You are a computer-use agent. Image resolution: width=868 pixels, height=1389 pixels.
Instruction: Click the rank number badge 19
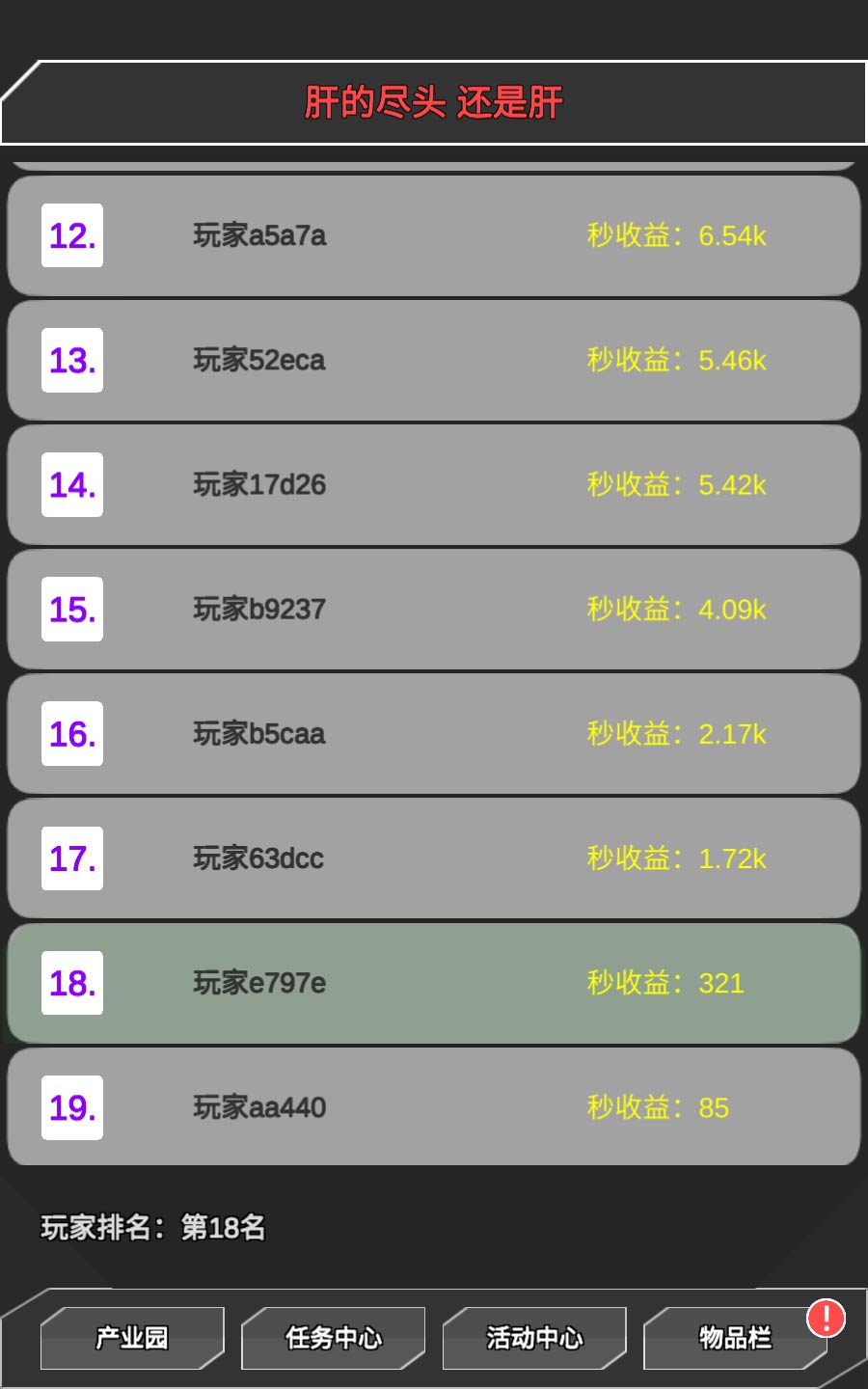pos(71,1107)
